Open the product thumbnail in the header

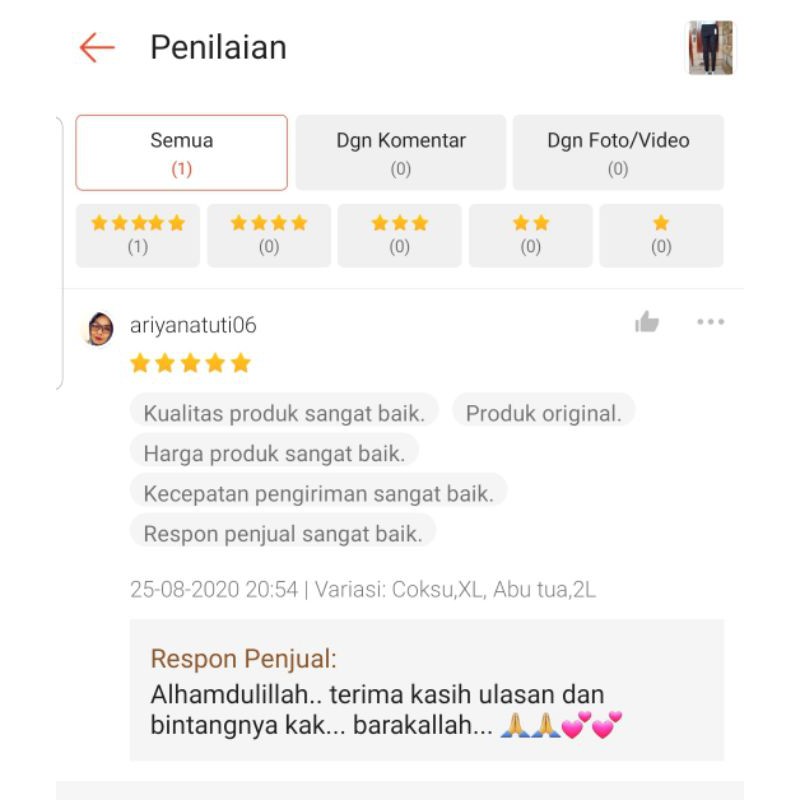pos(710,47)
